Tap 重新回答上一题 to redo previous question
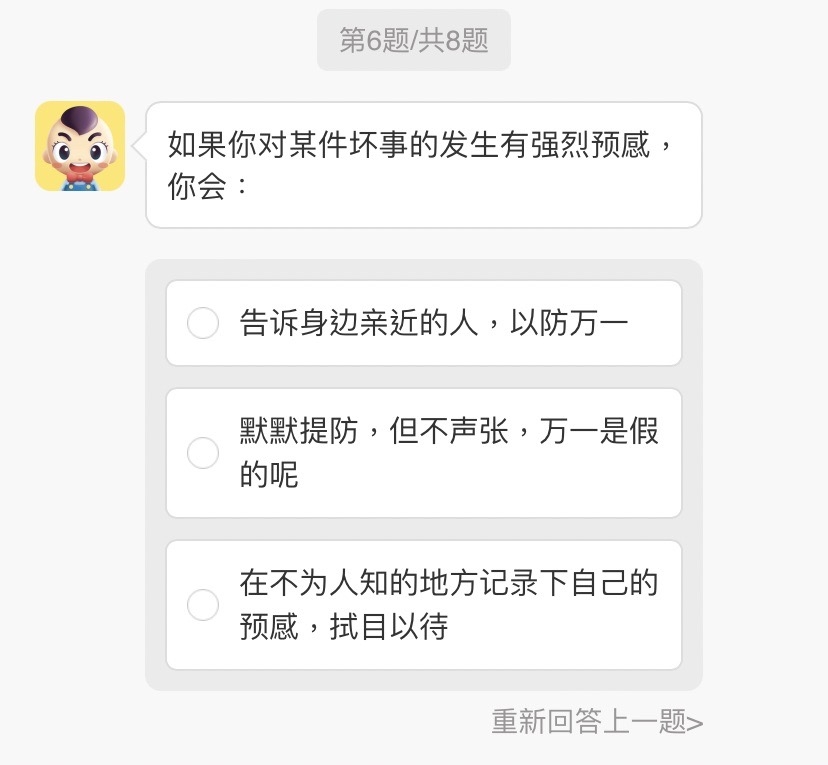The height and width of the screenshot is (765, 828). [x=597, y=721]
